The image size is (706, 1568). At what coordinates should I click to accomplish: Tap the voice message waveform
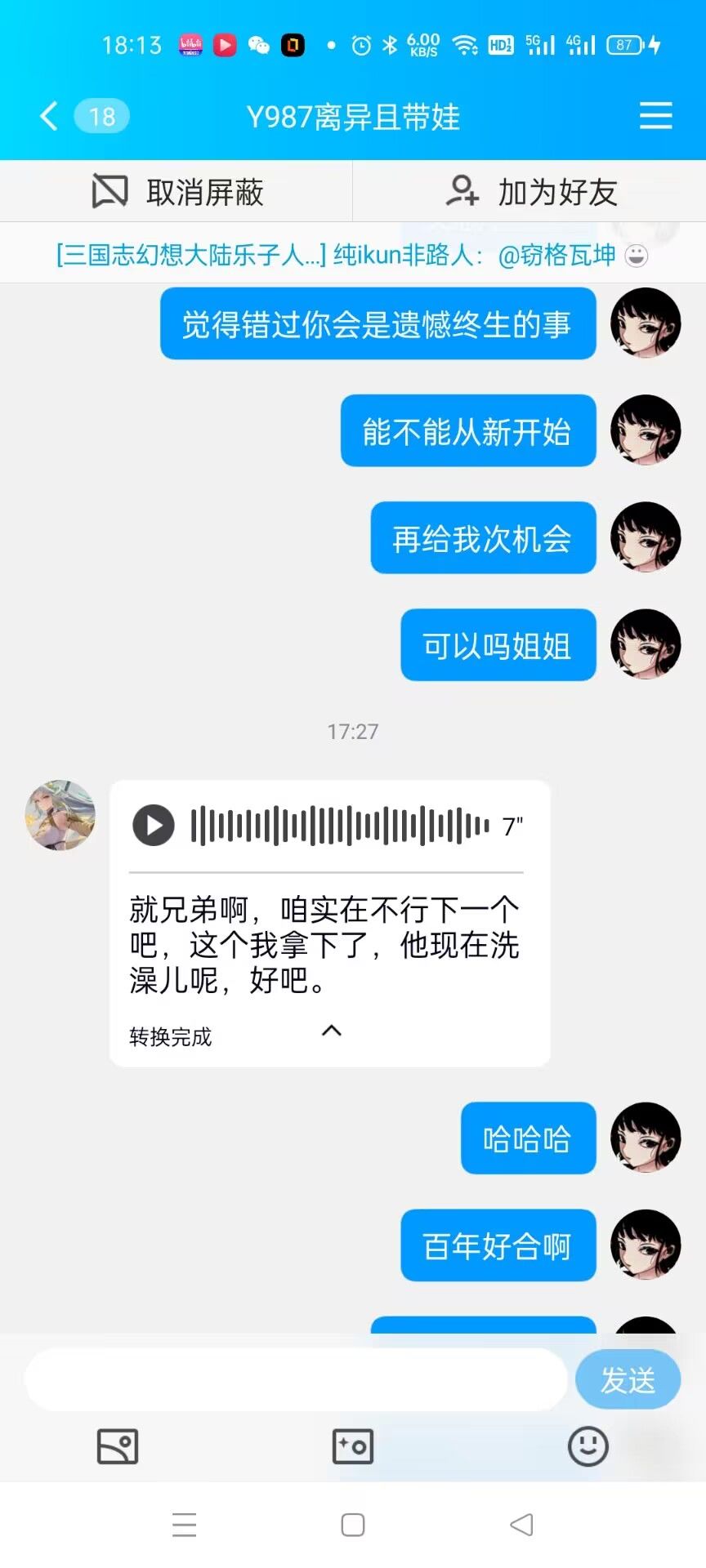(335, 826)
